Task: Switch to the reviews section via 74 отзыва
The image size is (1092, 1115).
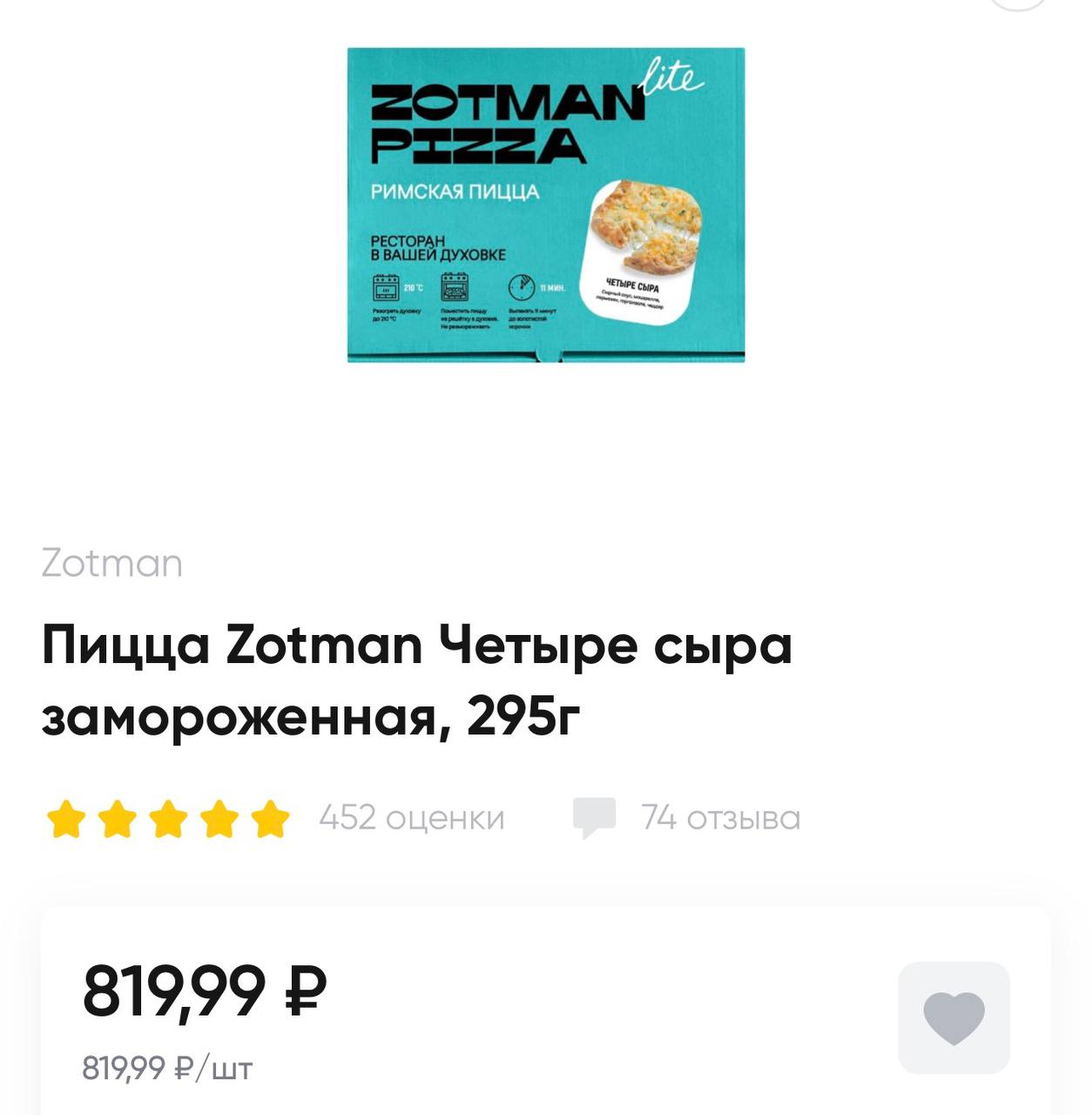Action: point(719,817)
